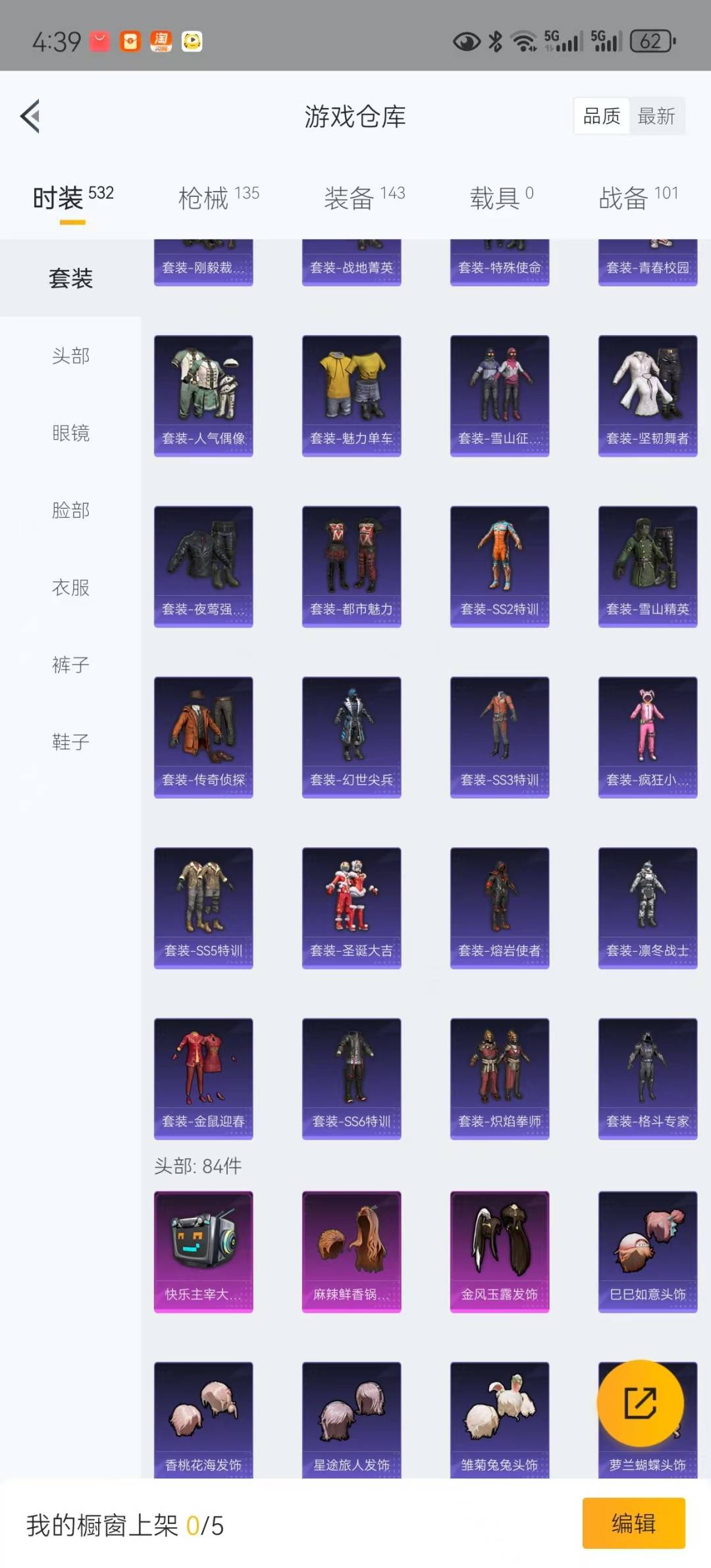View the 金风玉露发饰 head item
This screenshot has width=711, height=1568.
pos(500,1251)
